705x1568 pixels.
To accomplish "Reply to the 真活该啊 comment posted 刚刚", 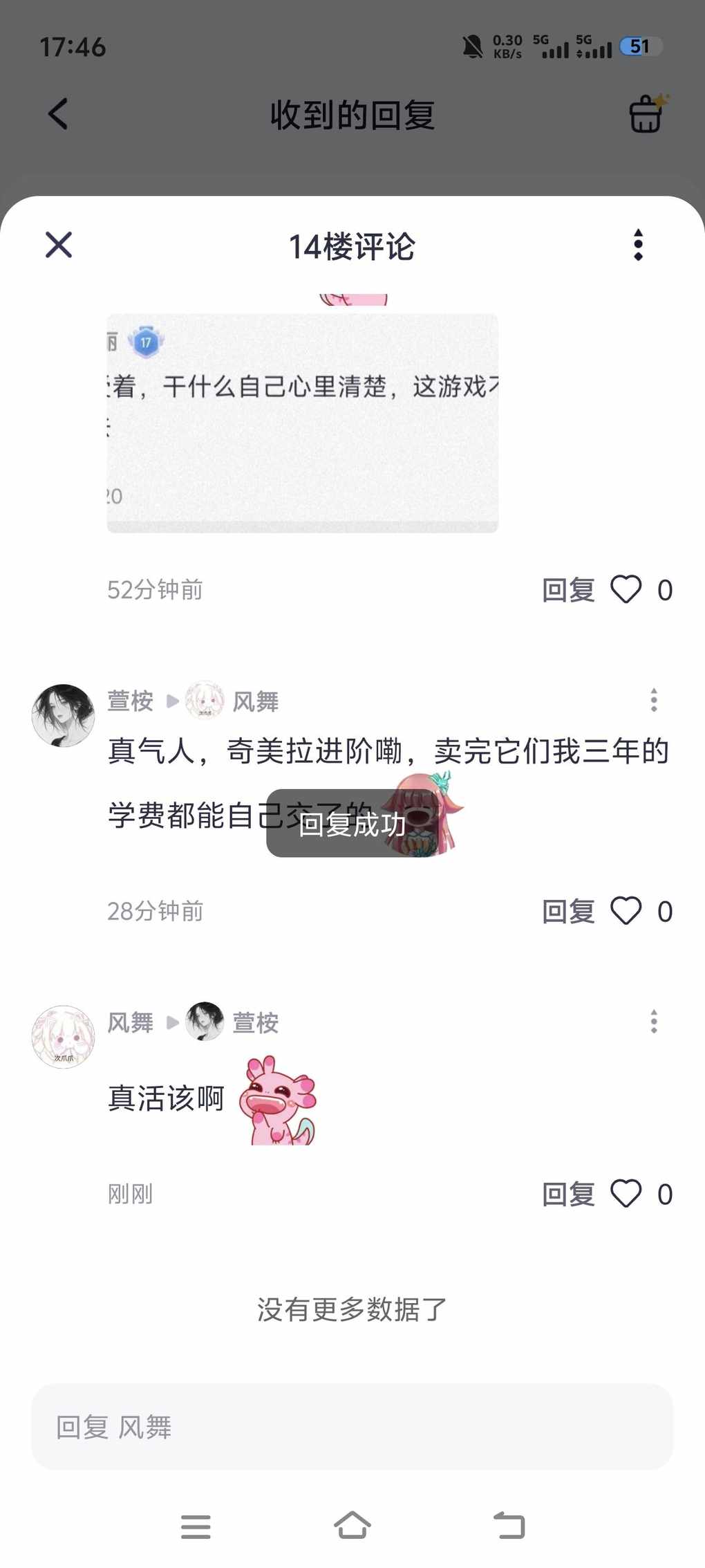I will (x=568, y=1195).
